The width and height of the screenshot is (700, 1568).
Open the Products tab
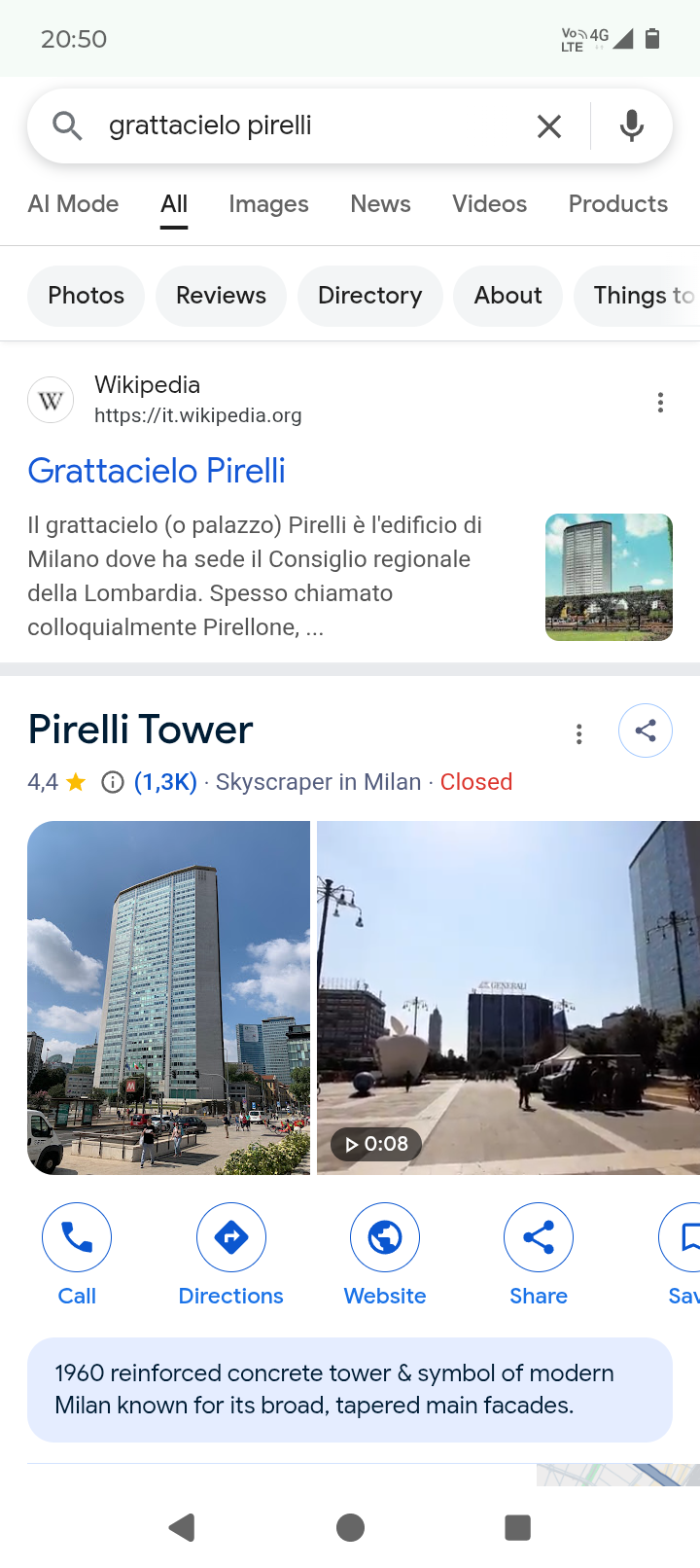tap(617, 204)
